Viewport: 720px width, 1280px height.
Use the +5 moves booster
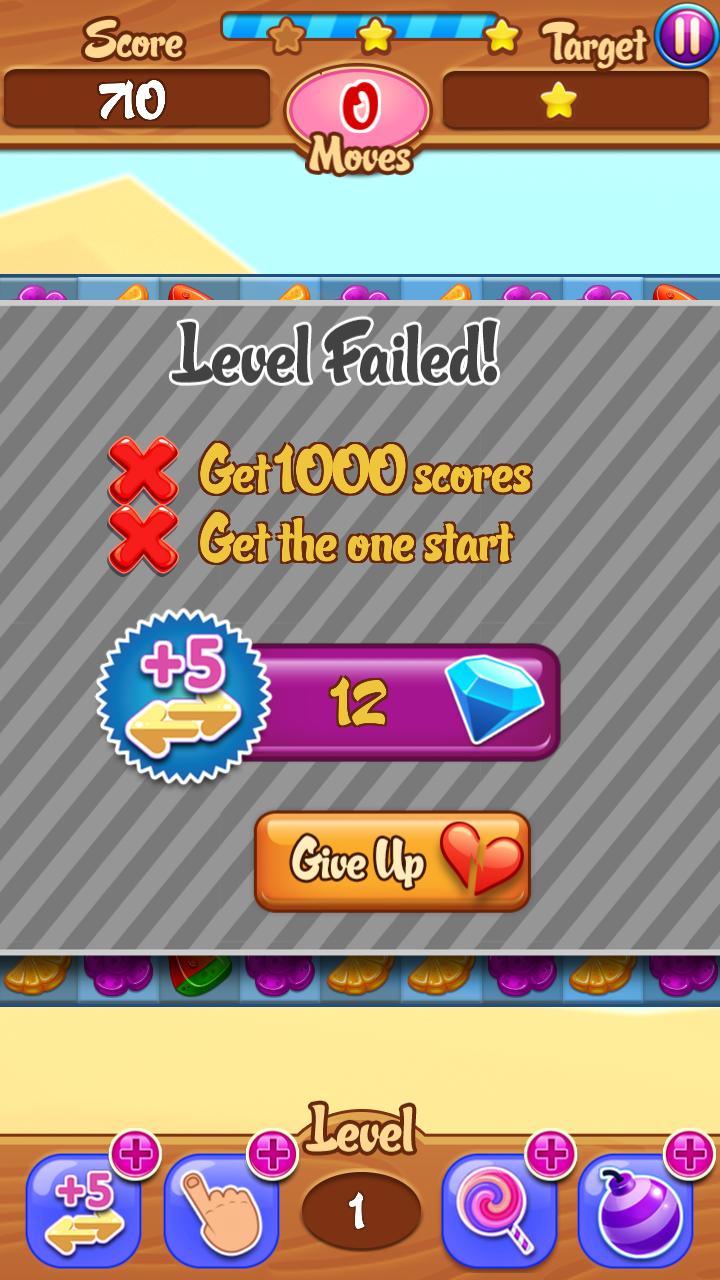coord(84,1211)
